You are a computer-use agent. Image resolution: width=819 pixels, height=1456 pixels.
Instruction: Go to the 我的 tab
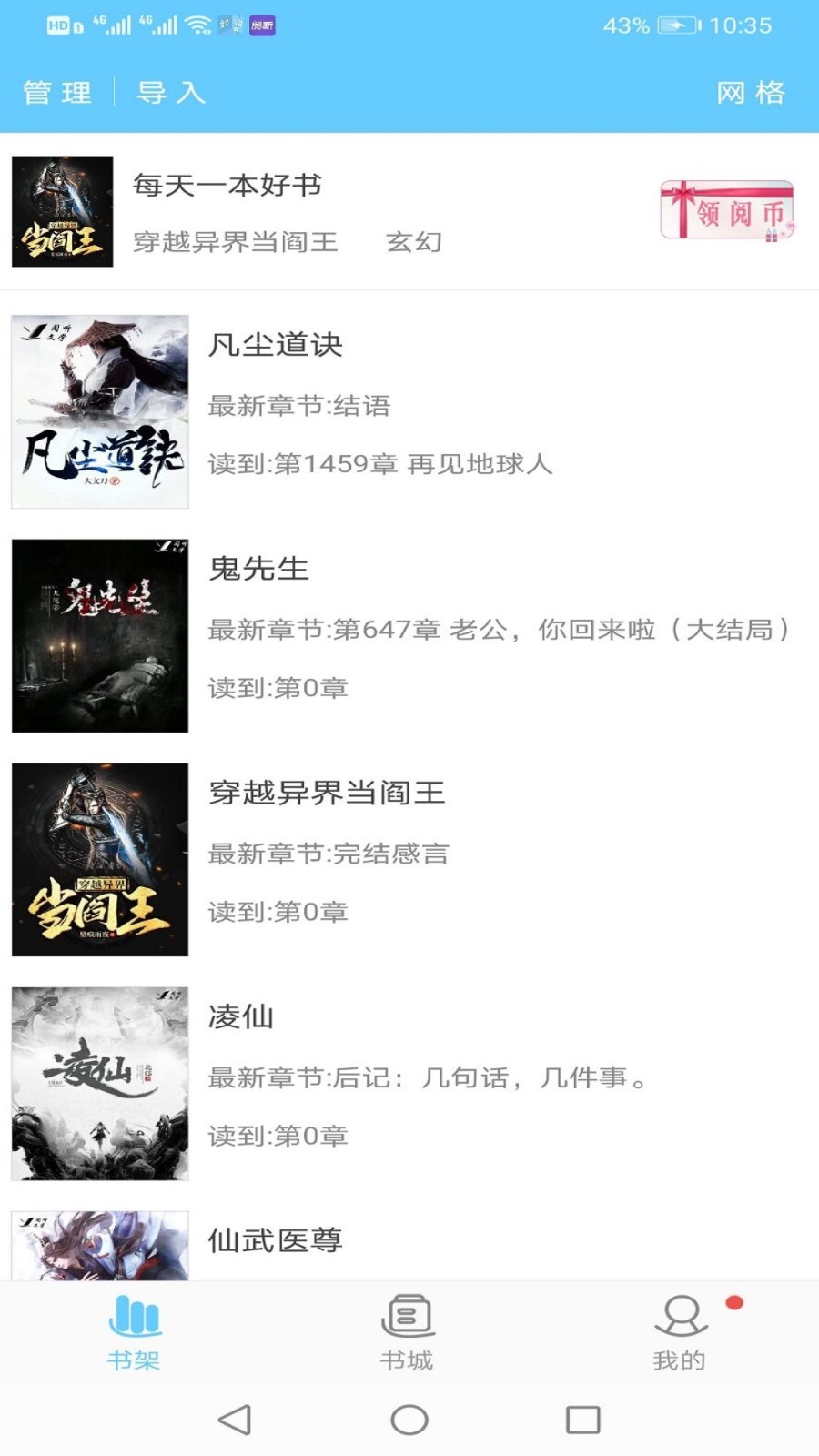pyautogui.click(x=680, y=1333)
